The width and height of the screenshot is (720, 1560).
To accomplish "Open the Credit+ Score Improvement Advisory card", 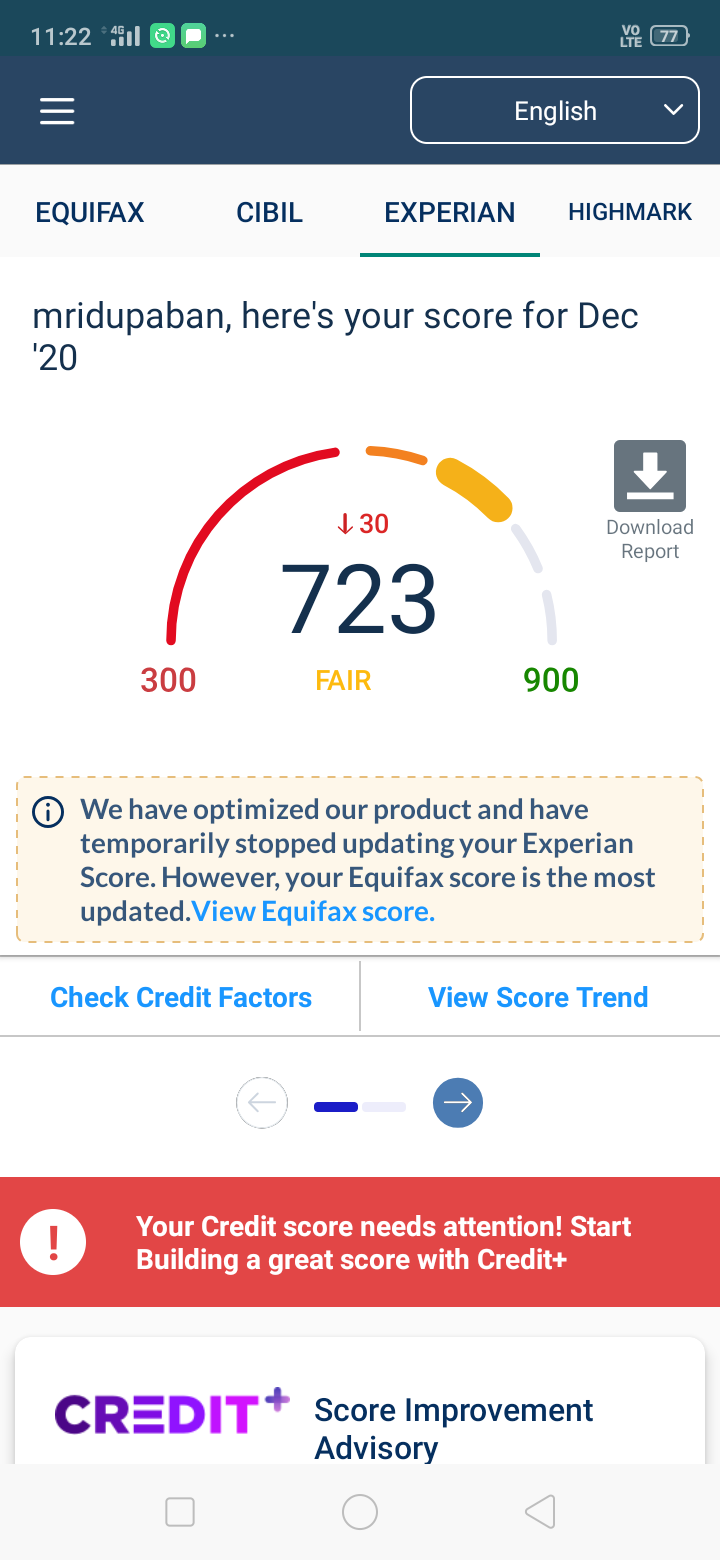I will coord(360,1401).
